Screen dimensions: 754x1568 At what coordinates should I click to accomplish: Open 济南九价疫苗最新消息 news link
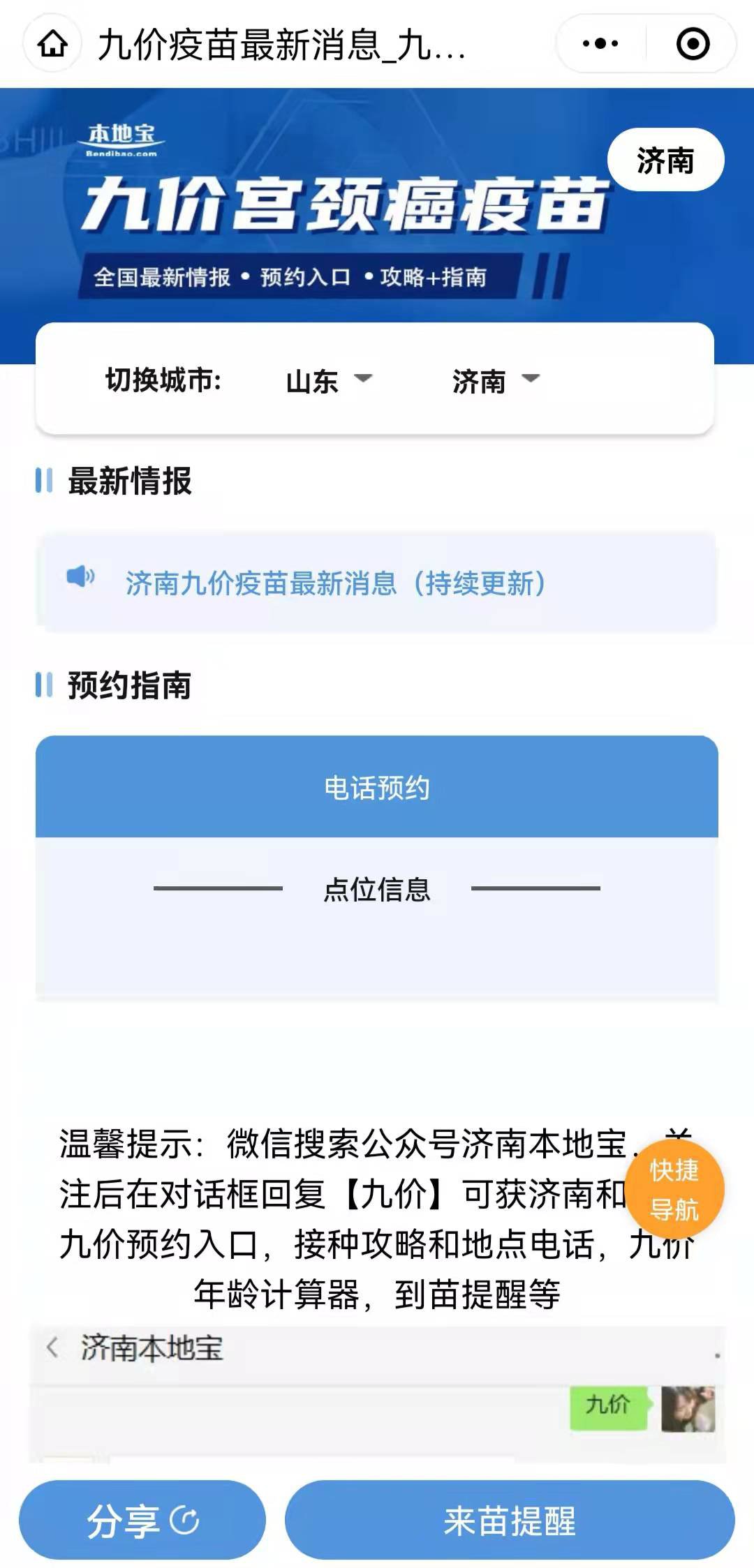click(x=335, y=583)
